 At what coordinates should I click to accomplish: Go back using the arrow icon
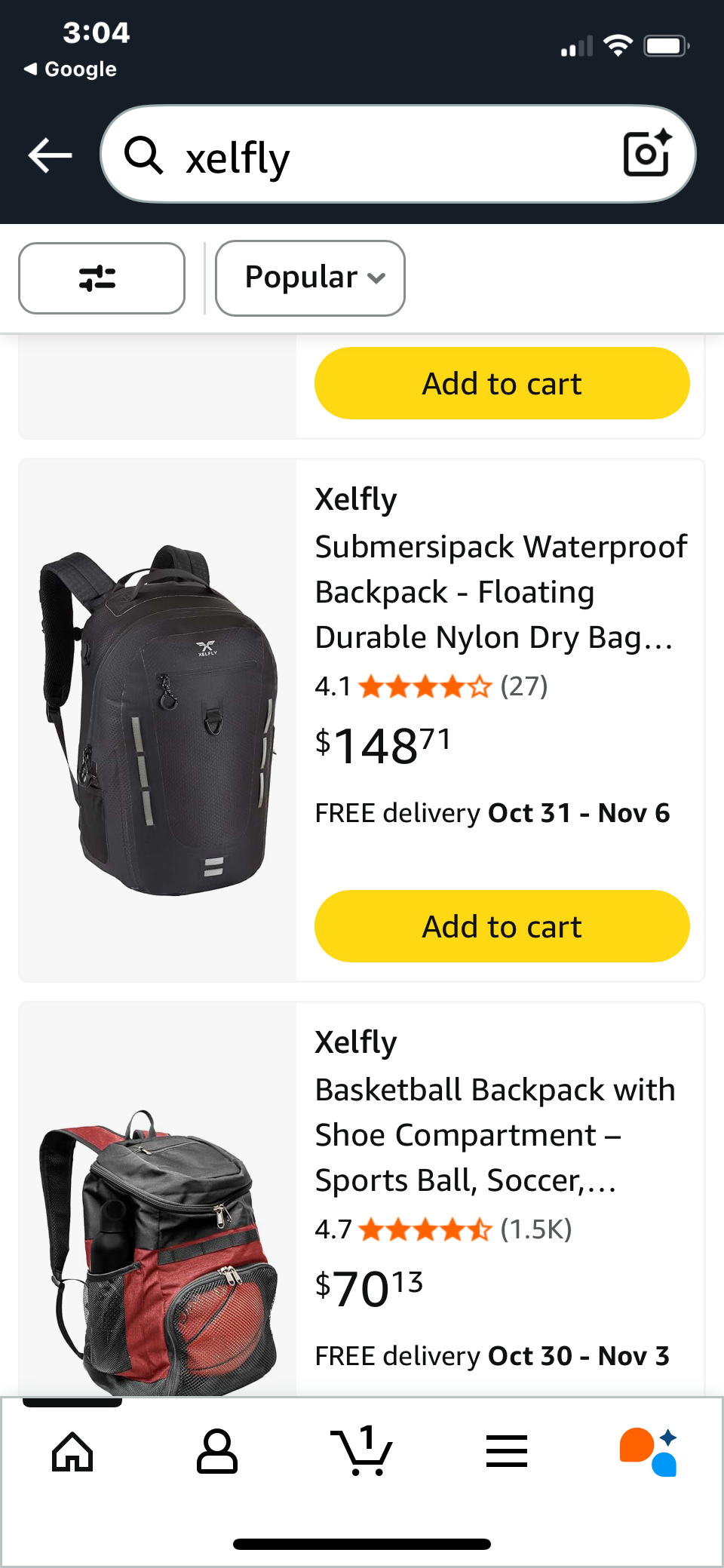pos(50,155)
